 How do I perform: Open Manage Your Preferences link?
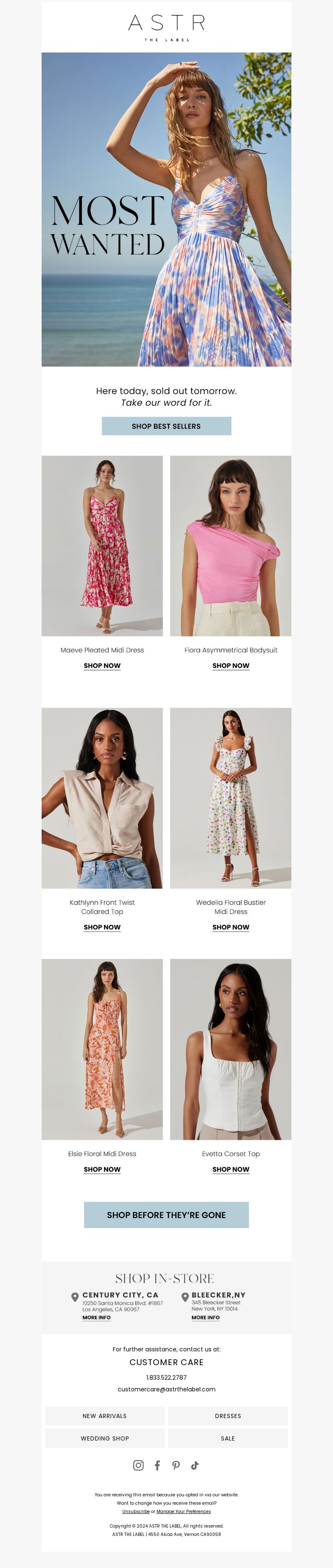184,1511
